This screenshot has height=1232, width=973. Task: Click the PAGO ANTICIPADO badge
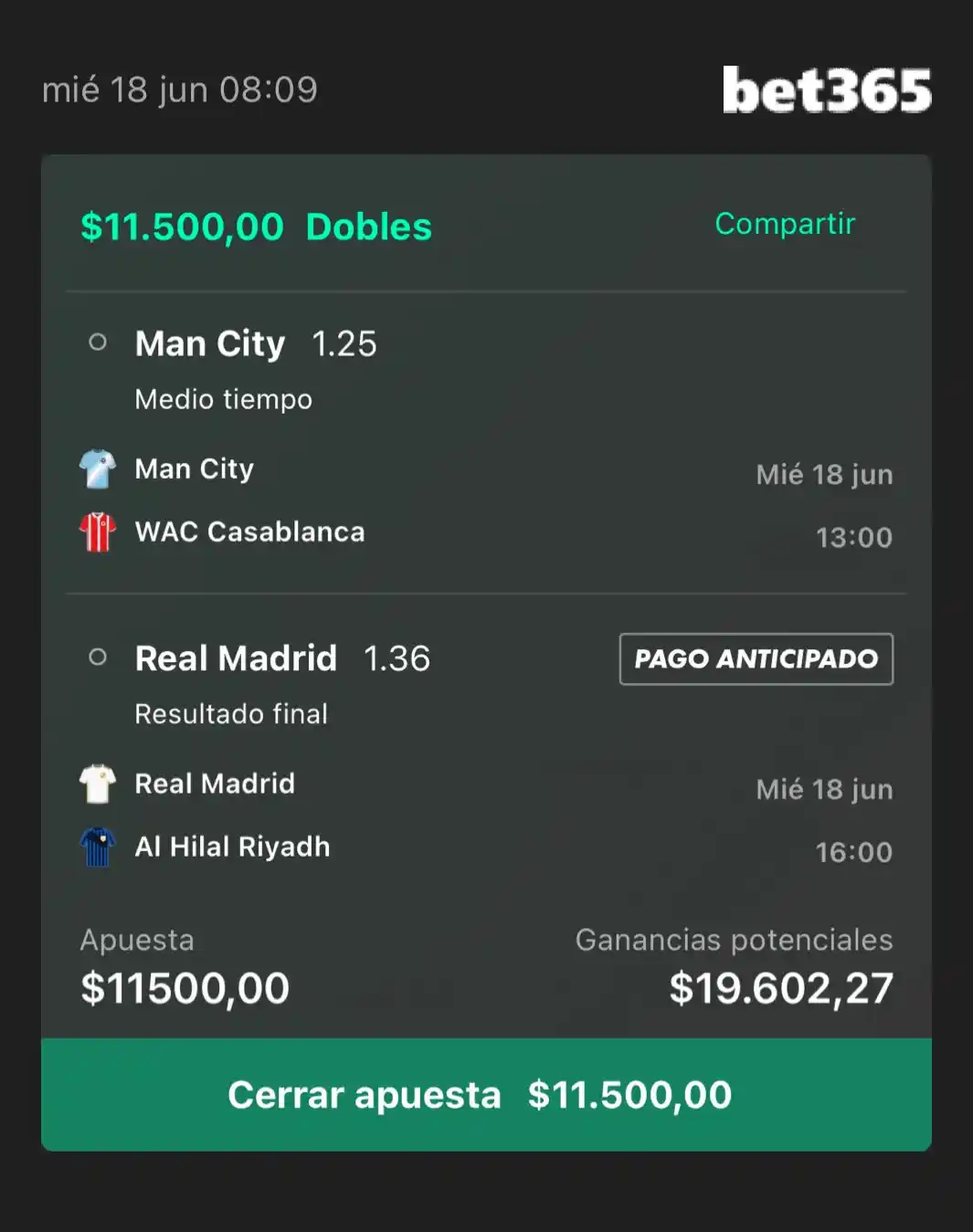756,658
